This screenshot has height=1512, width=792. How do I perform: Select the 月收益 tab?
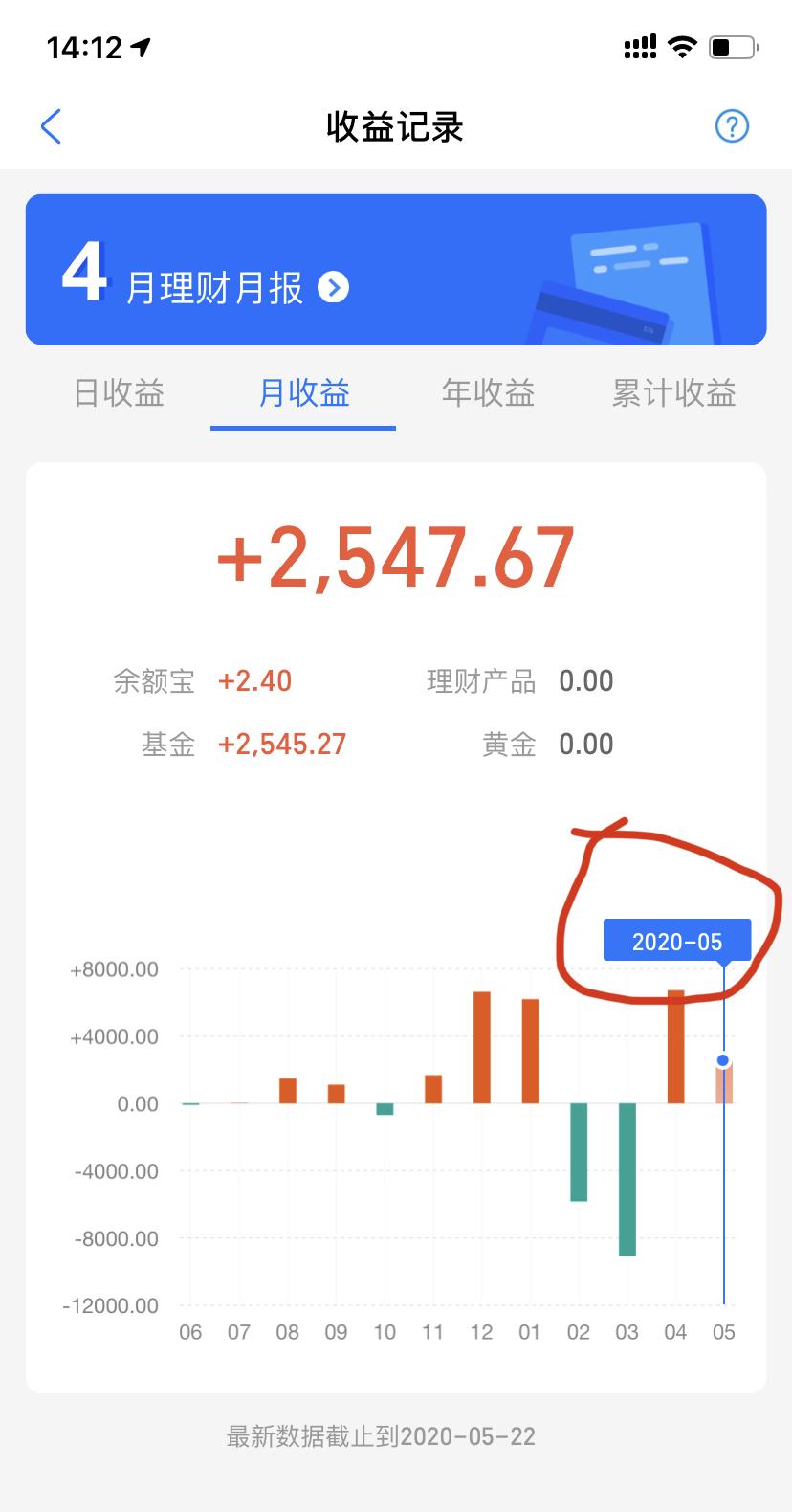point(304,393)
